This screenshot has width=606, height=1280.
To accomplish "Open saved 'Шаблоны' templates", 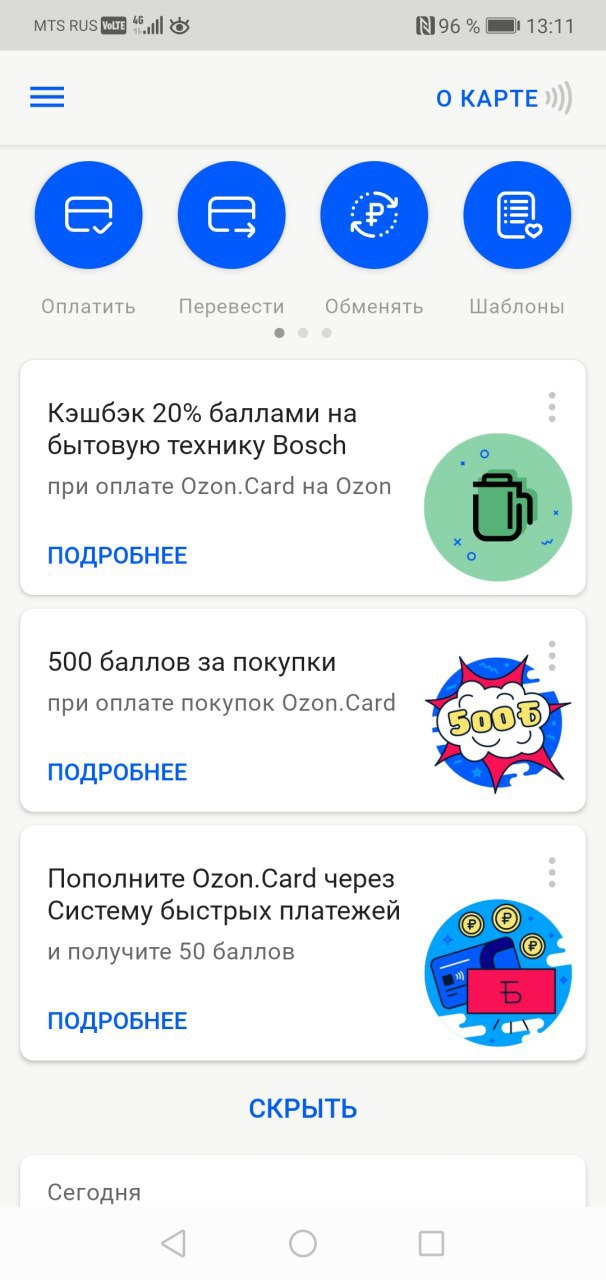I will (x=517, y=216).
